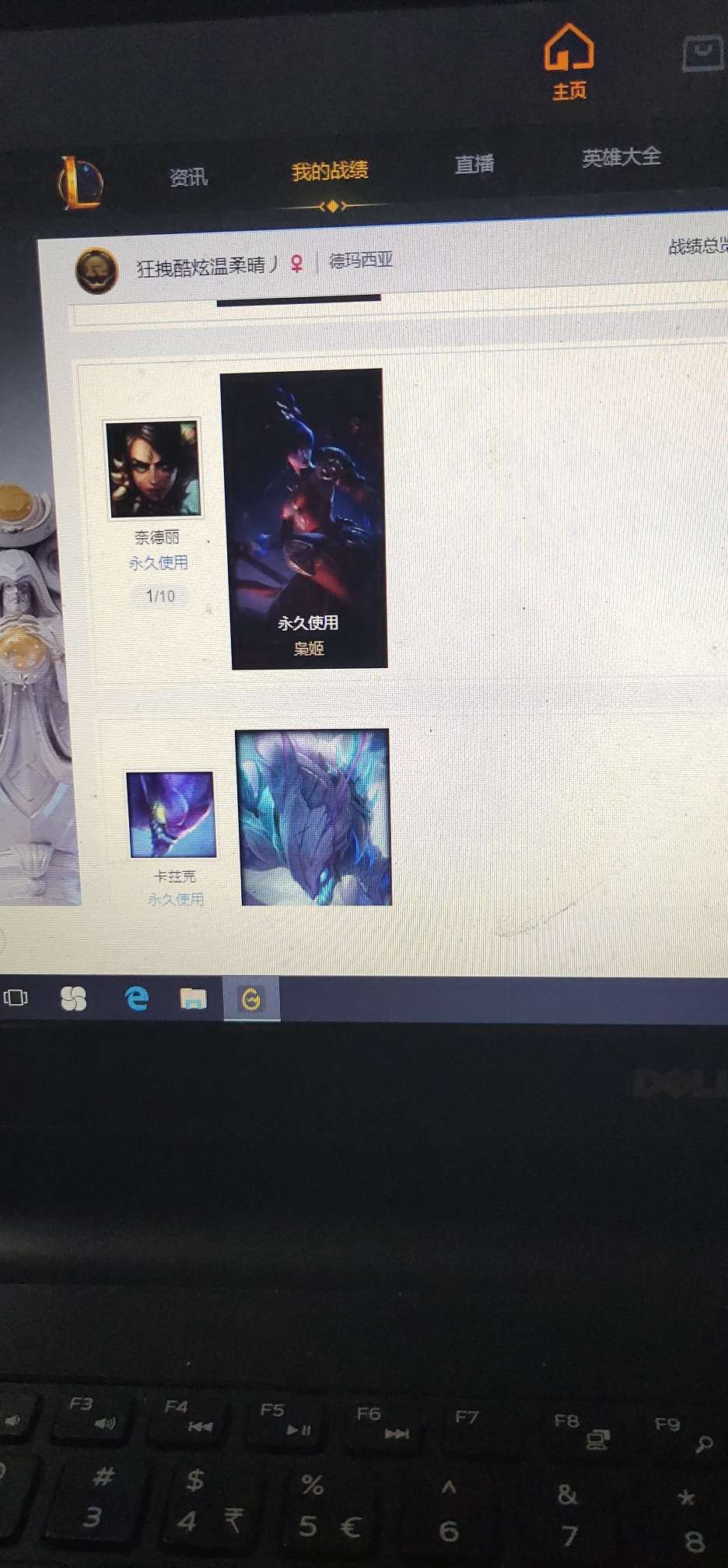
Task: Open Task View on the taskbar
Action: point(16,997)
